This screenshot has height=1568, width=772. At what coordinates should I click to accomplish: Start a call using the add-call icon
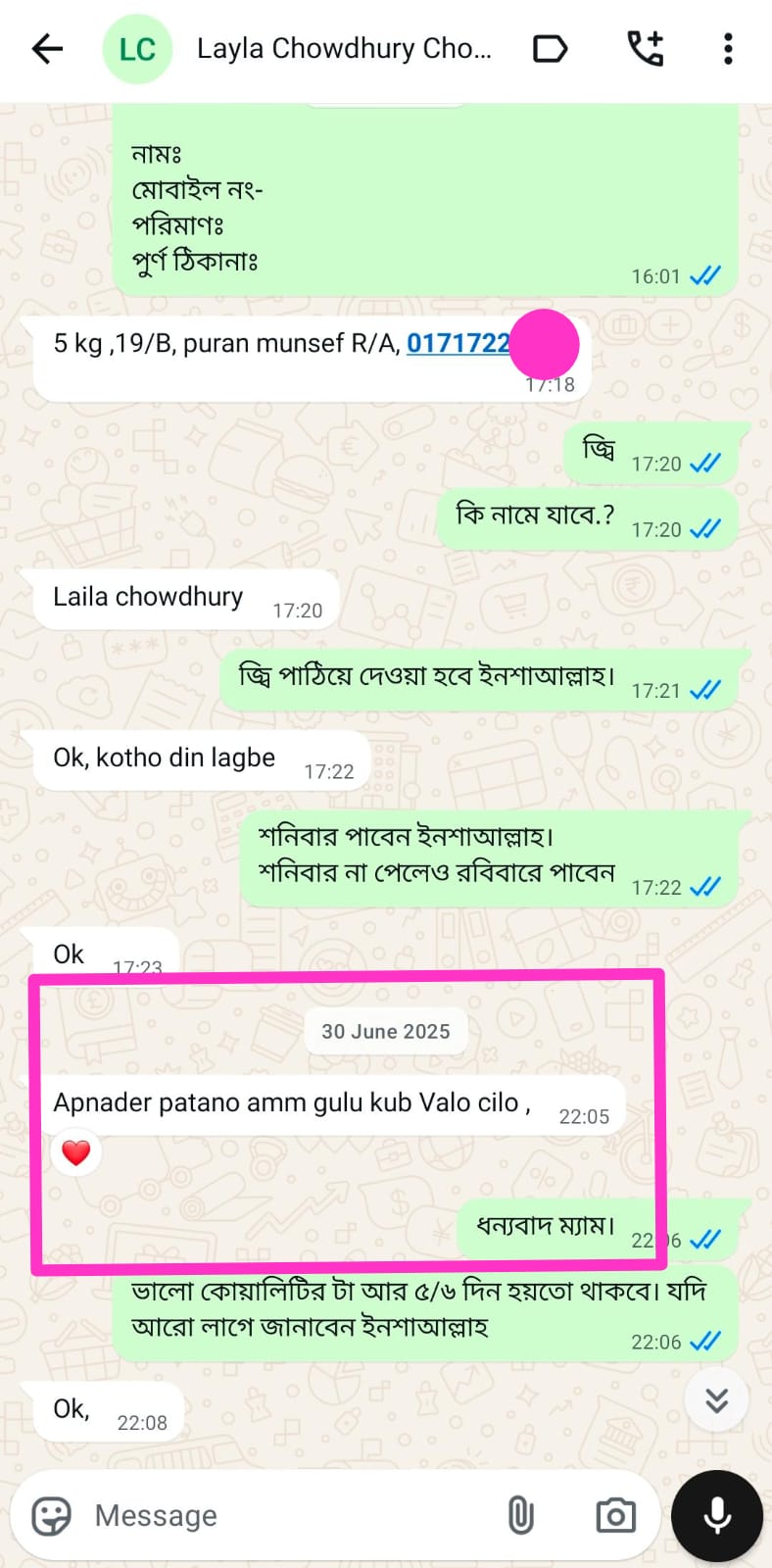pos(645,48)
